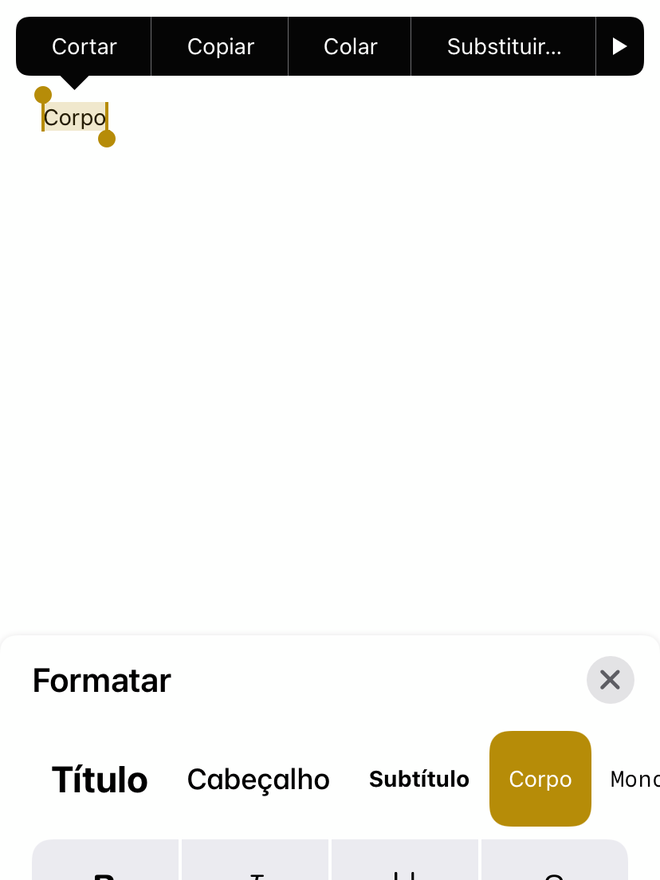
Task: Paste clipboard using Colar
Action: (350, 46)
